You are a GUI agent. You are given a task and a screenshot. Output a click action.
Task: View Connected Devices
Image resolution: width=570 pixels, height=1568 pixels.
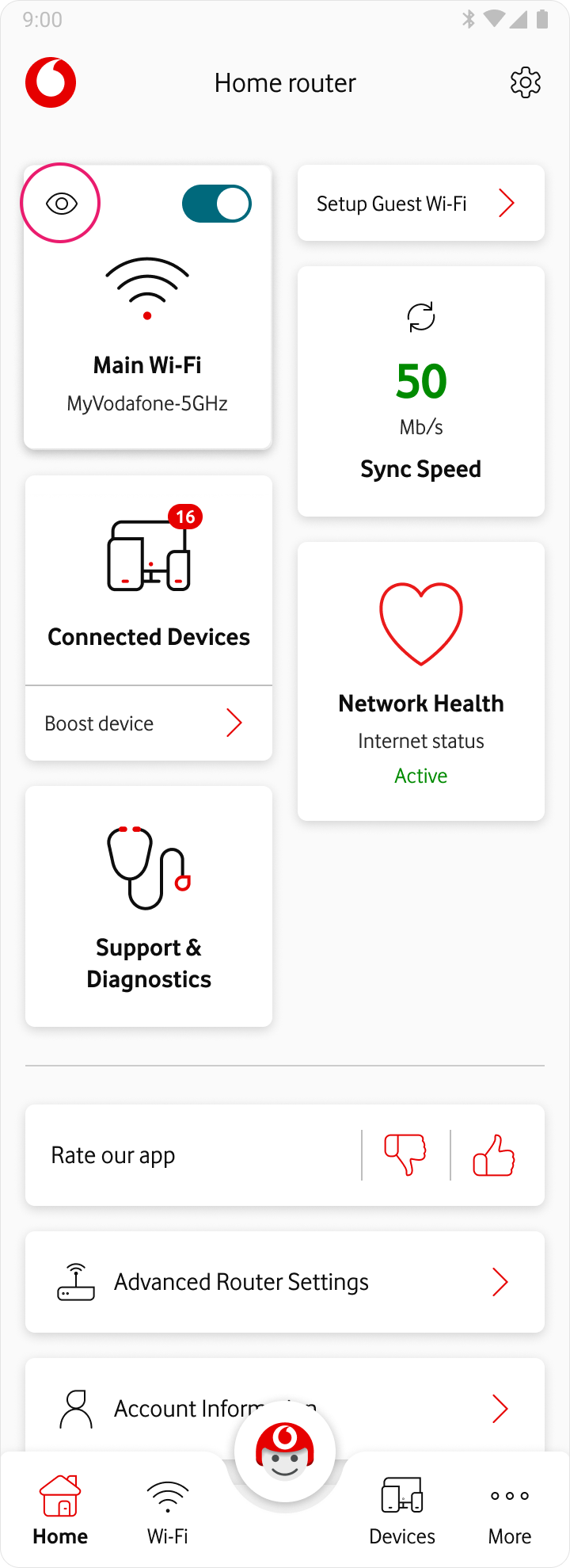click(149, 580)
